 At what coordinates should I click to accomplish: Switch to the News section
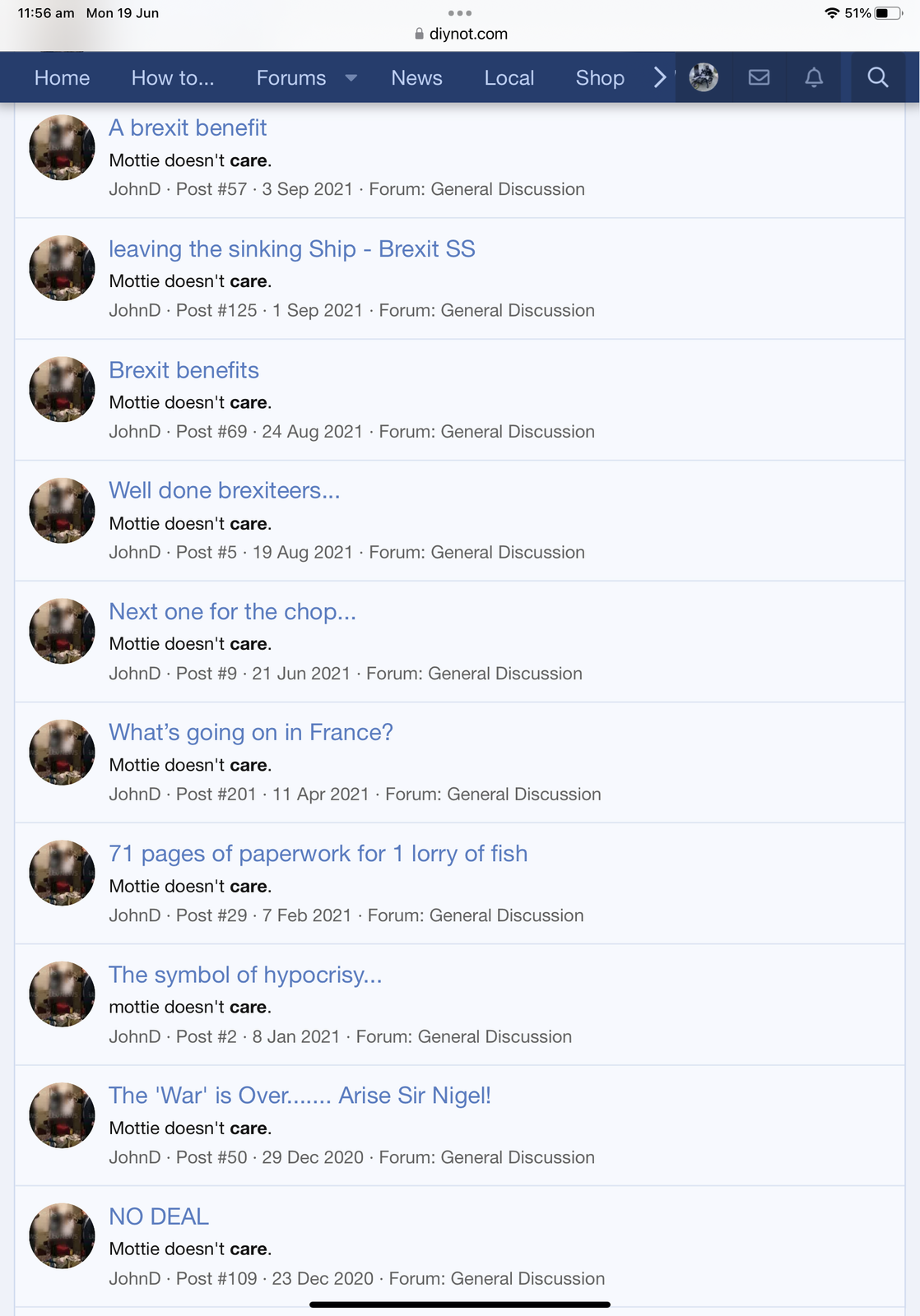[416, 78]
